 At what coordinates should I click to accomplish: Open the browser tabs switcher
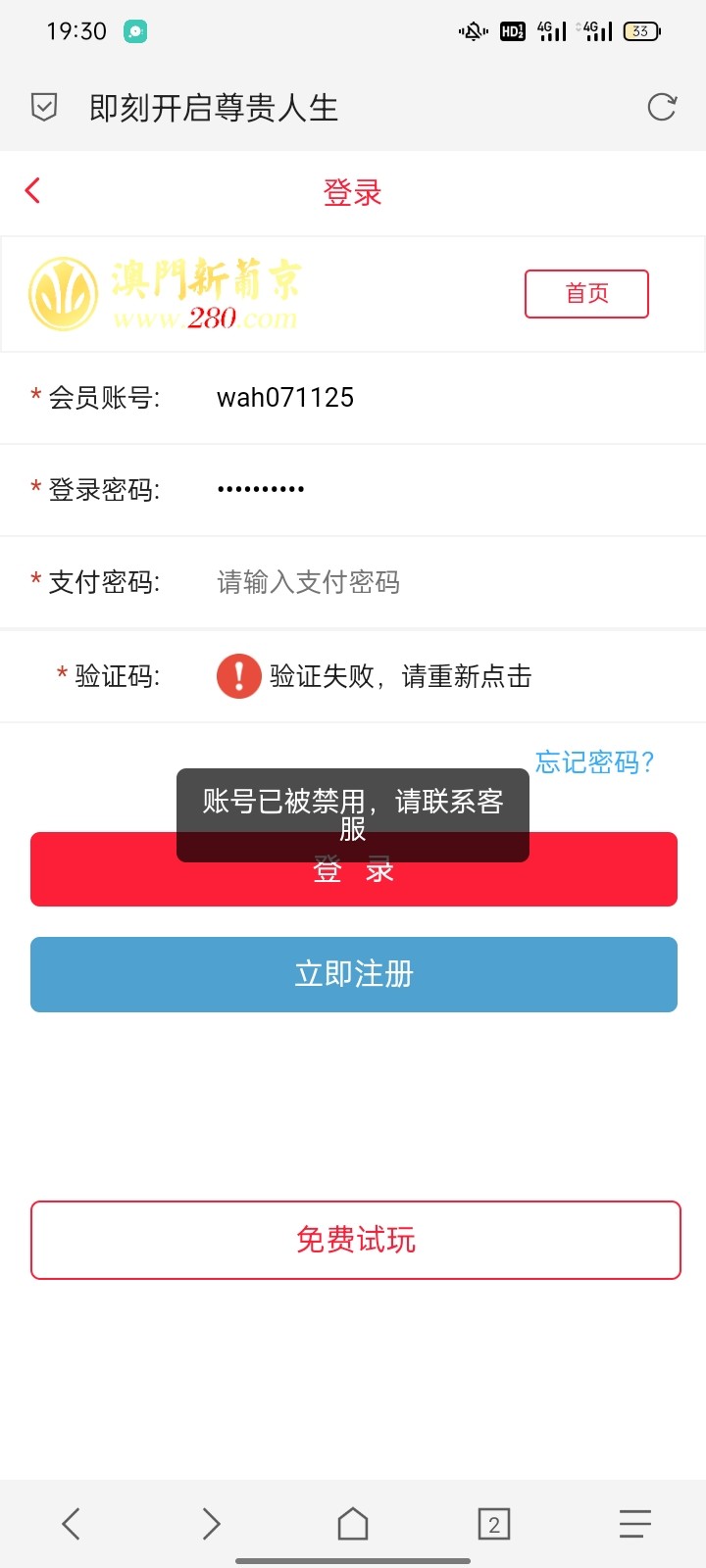click(x=493, y=1524)
